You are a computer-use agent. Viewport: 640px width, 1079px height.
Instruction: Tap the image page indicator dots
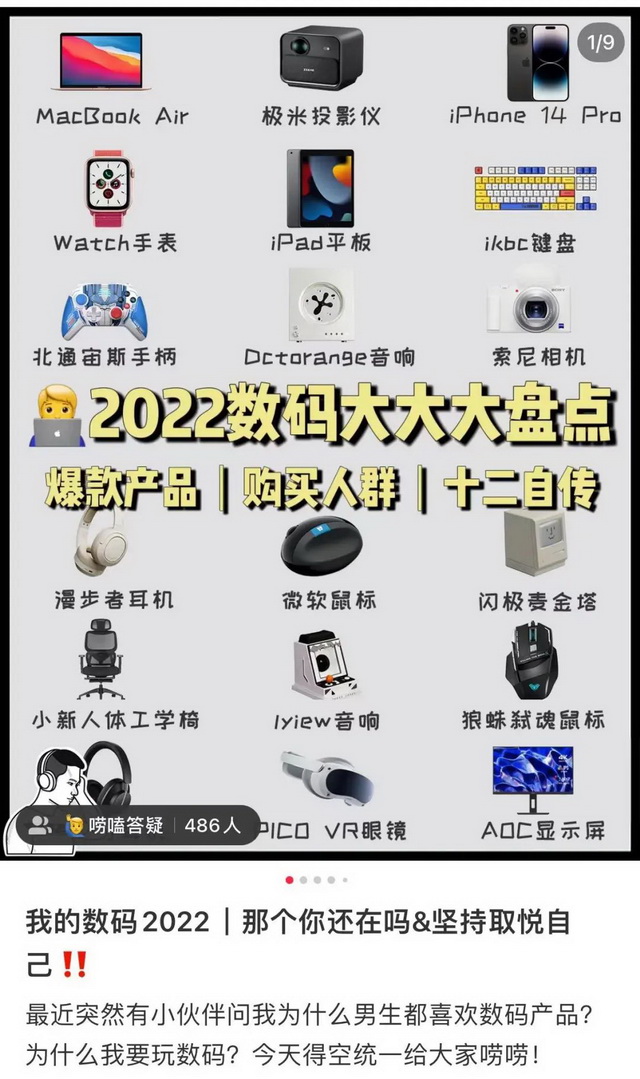(x=317, y=880)
